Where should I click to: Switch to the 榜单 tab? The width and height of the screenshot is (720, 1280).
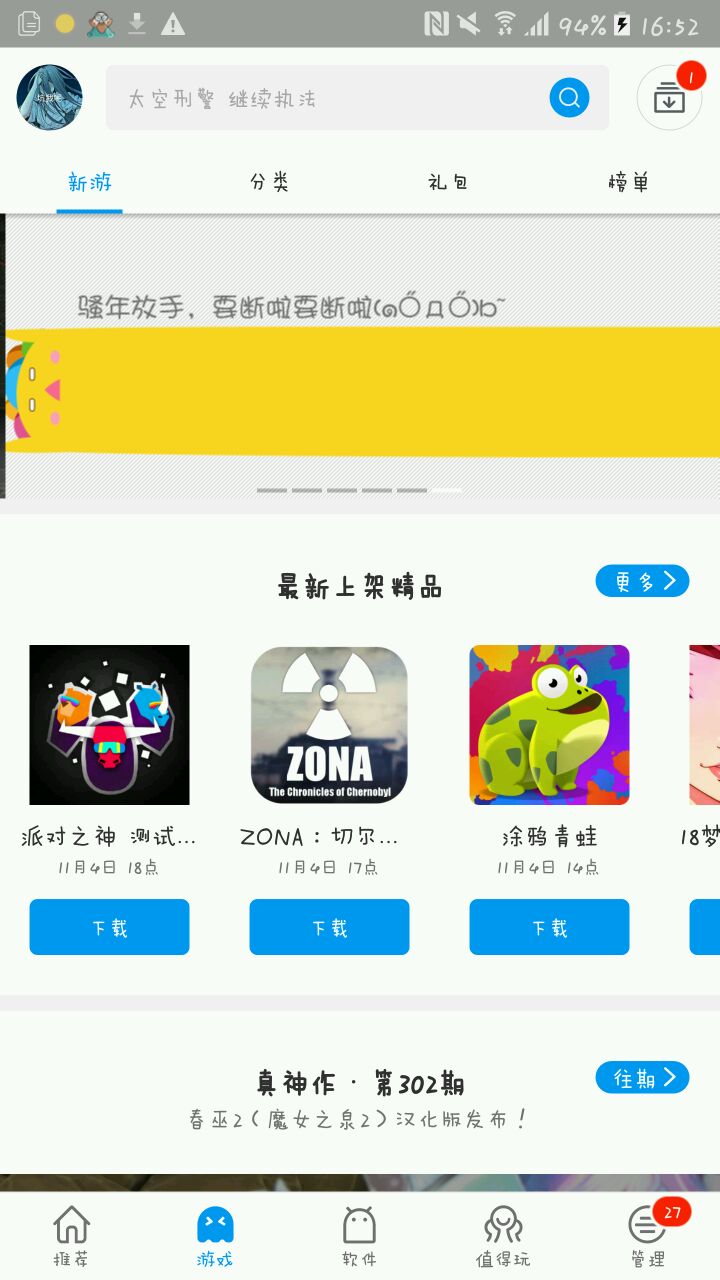[628, 182]
